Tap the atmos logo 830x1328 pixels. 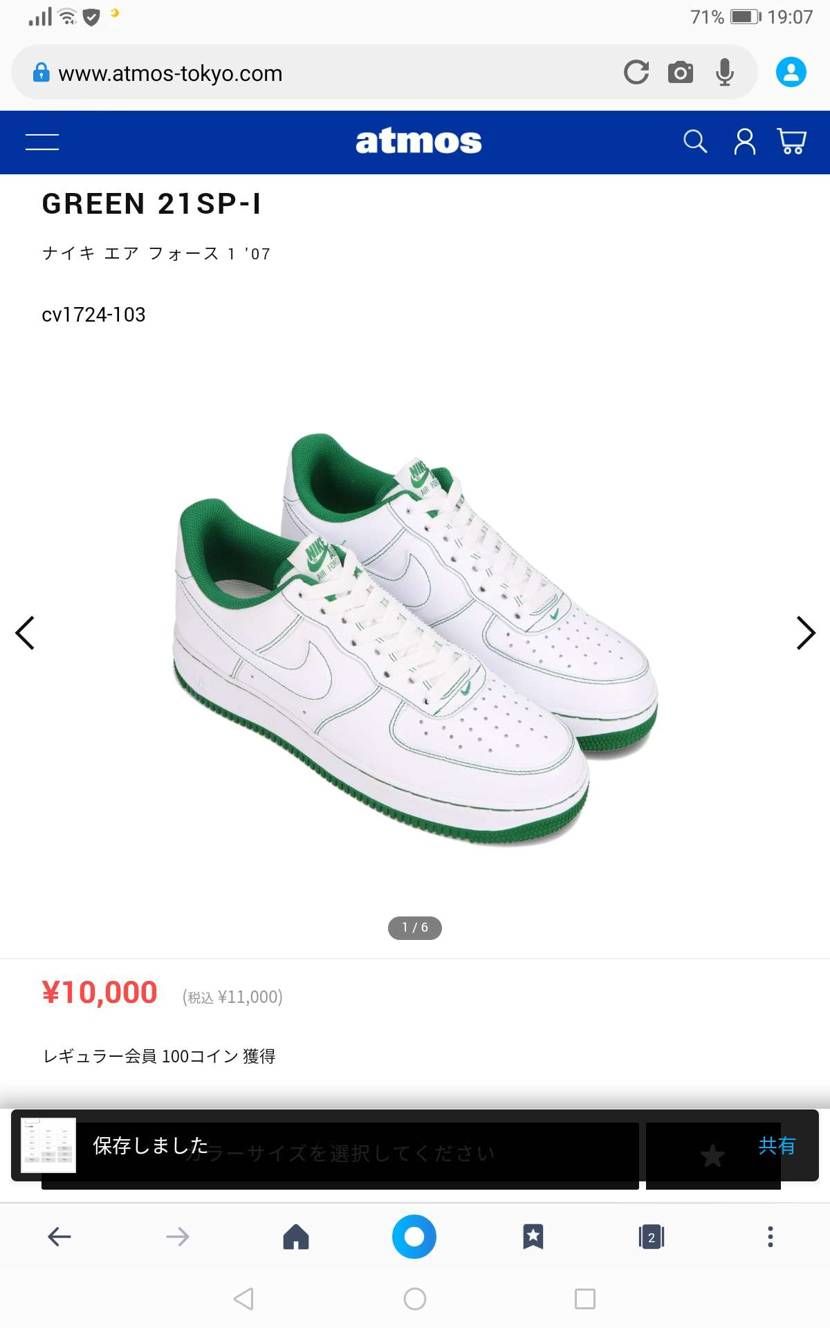pos(418,142)
